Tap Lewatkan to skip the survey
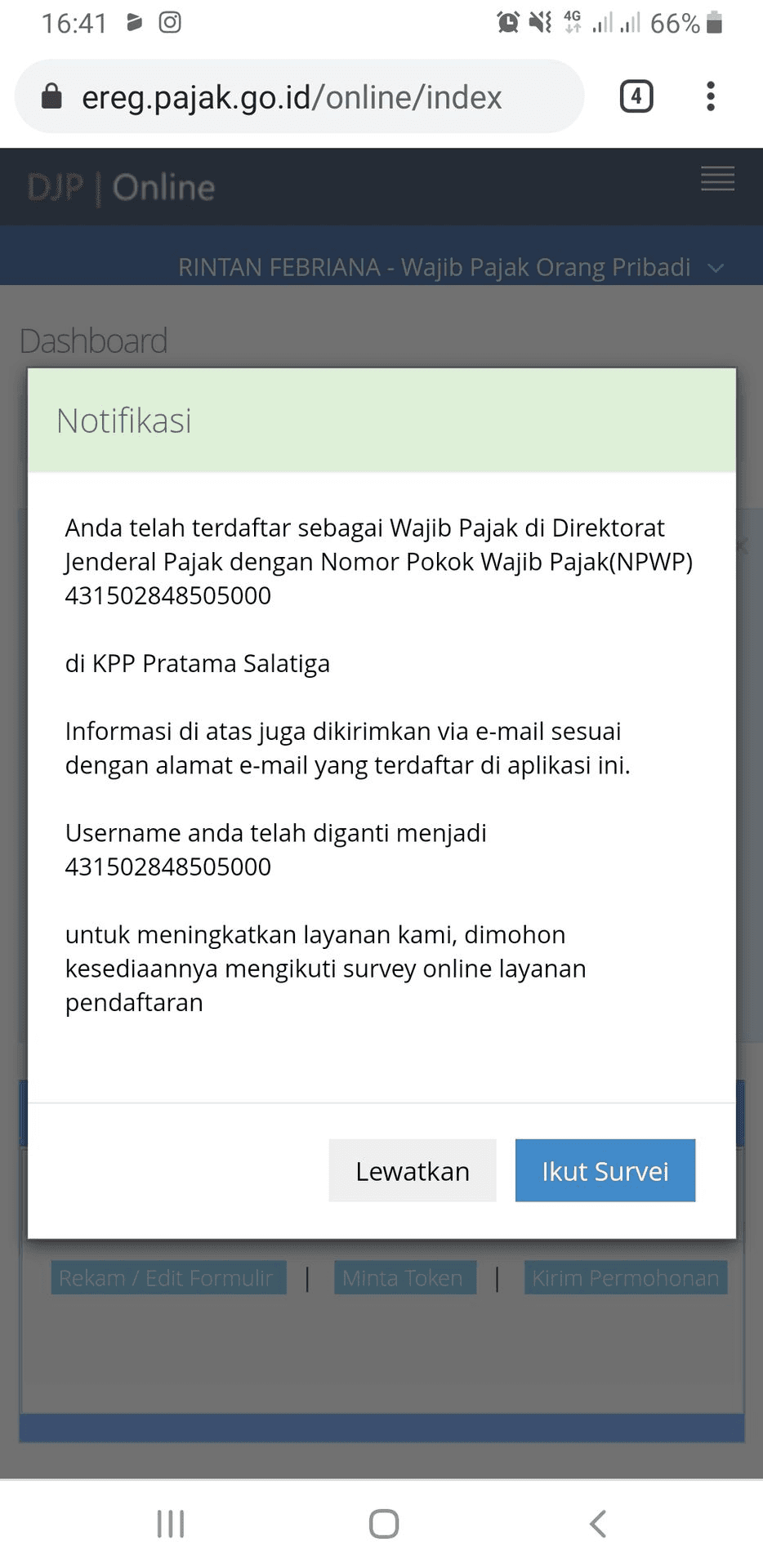The height and width of the screenshot is (1568, 763). 413,1170
